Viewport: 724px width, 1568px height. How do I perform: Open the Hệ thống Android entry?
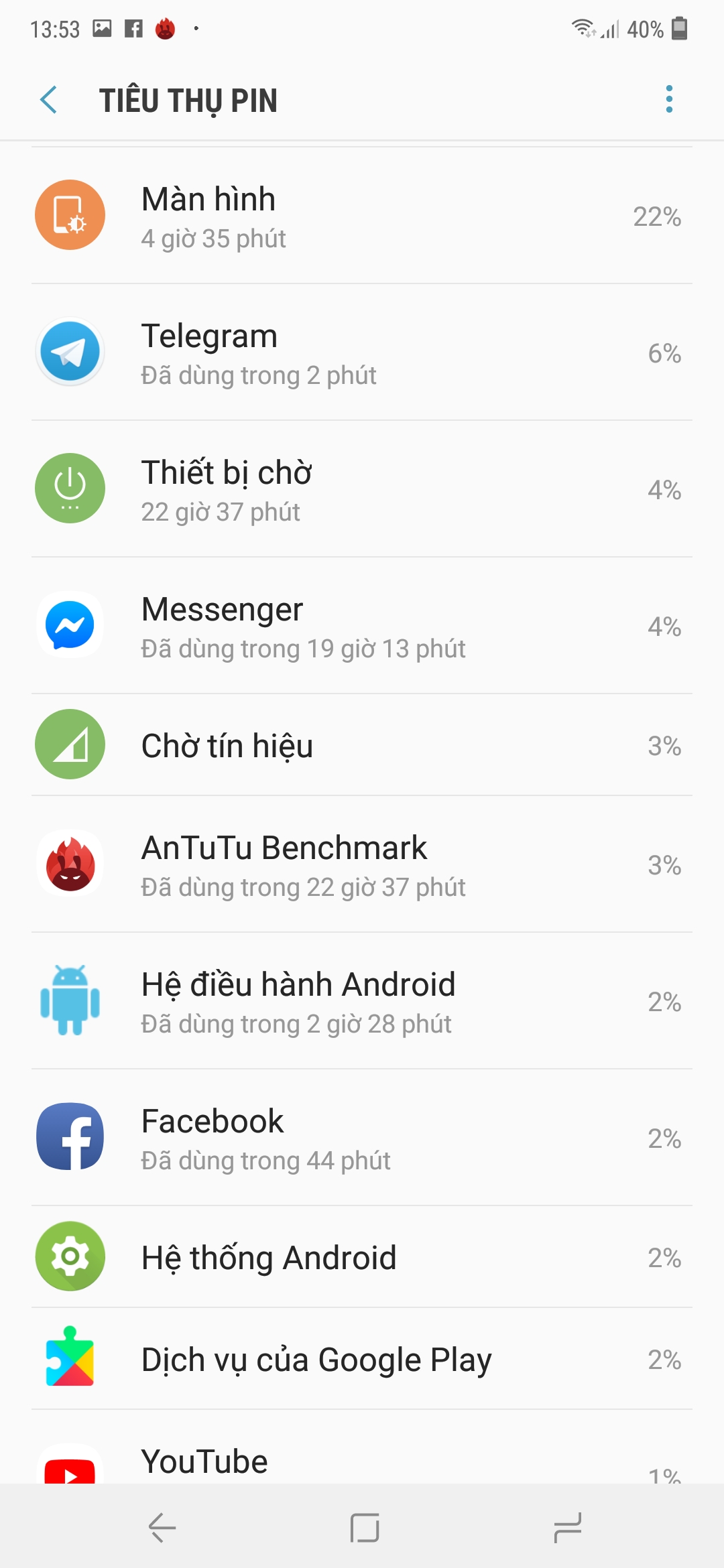362,1257
